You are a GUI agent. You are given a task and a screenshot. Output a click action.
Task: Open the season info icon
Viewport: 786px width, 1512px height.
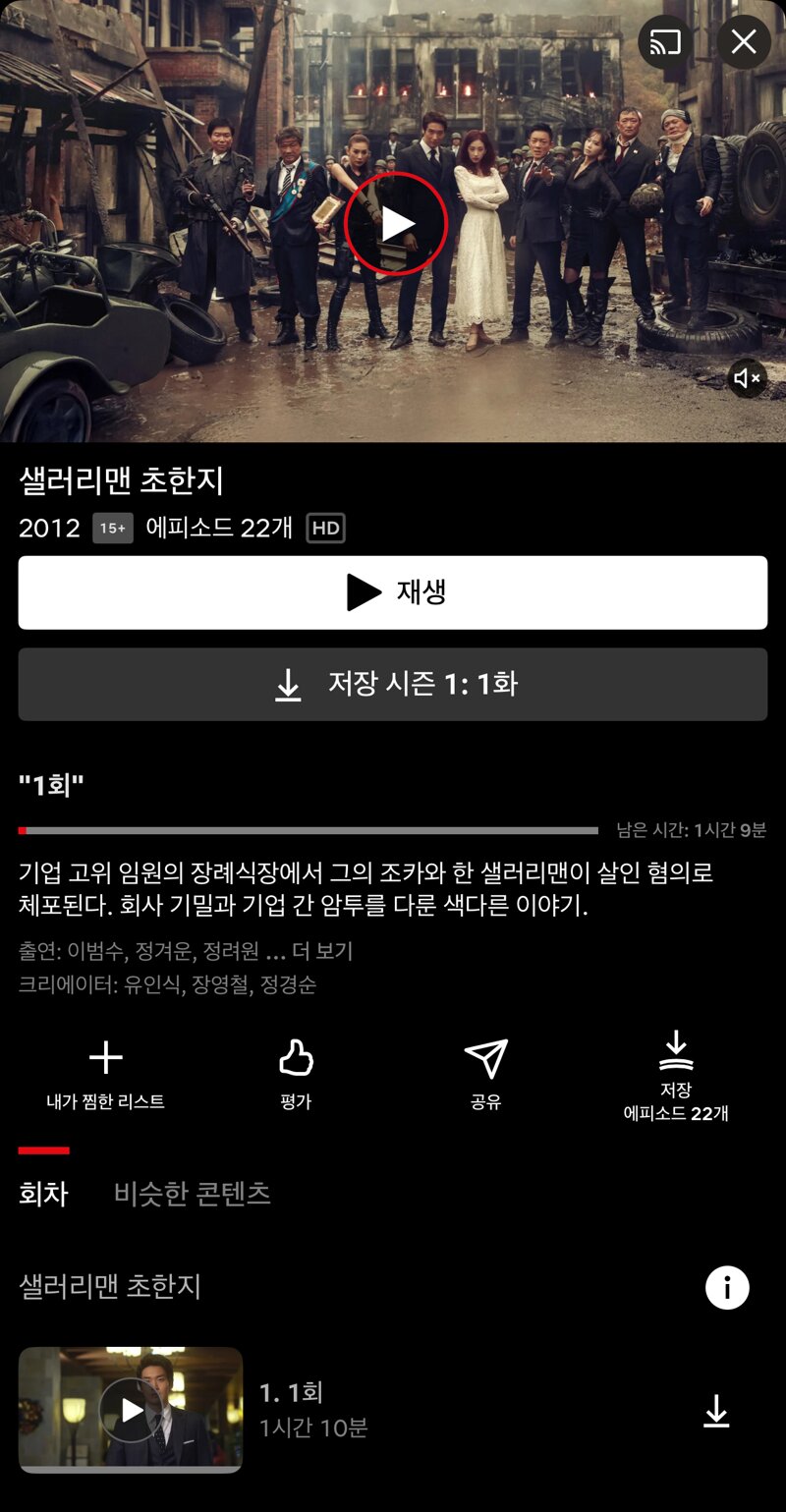coord(727,1287)
